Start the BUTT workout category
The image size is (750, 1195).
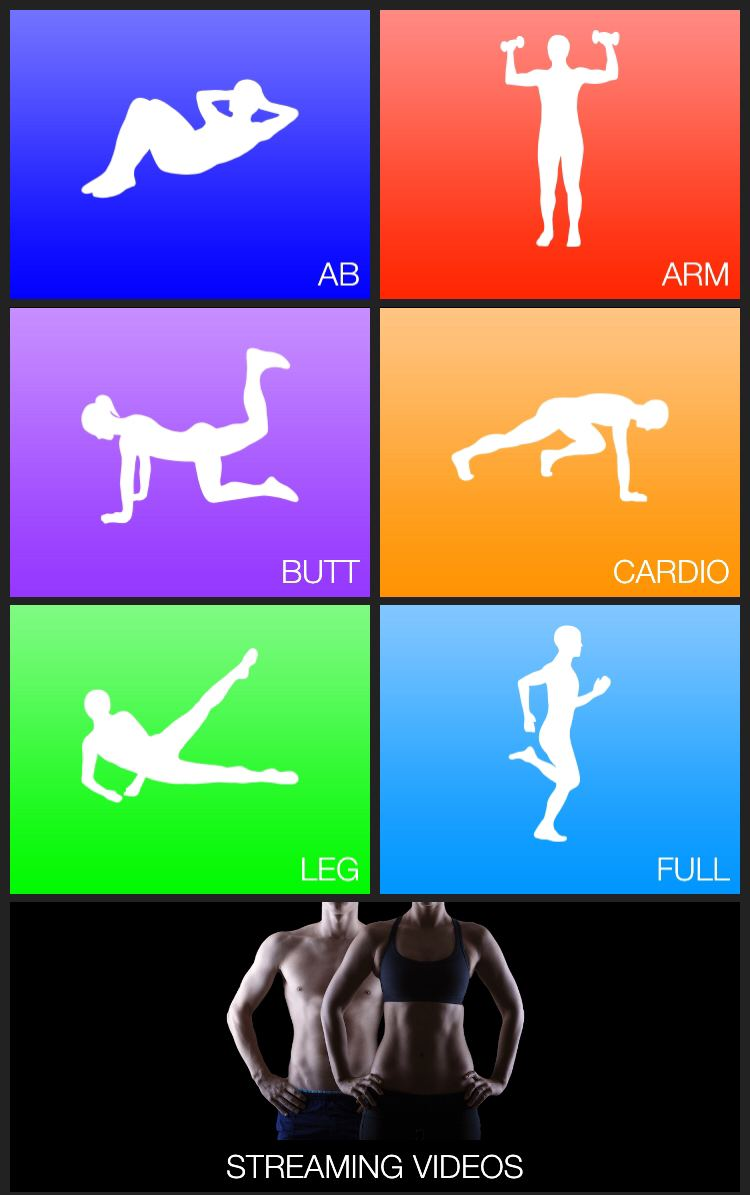[x=190, y=452]
